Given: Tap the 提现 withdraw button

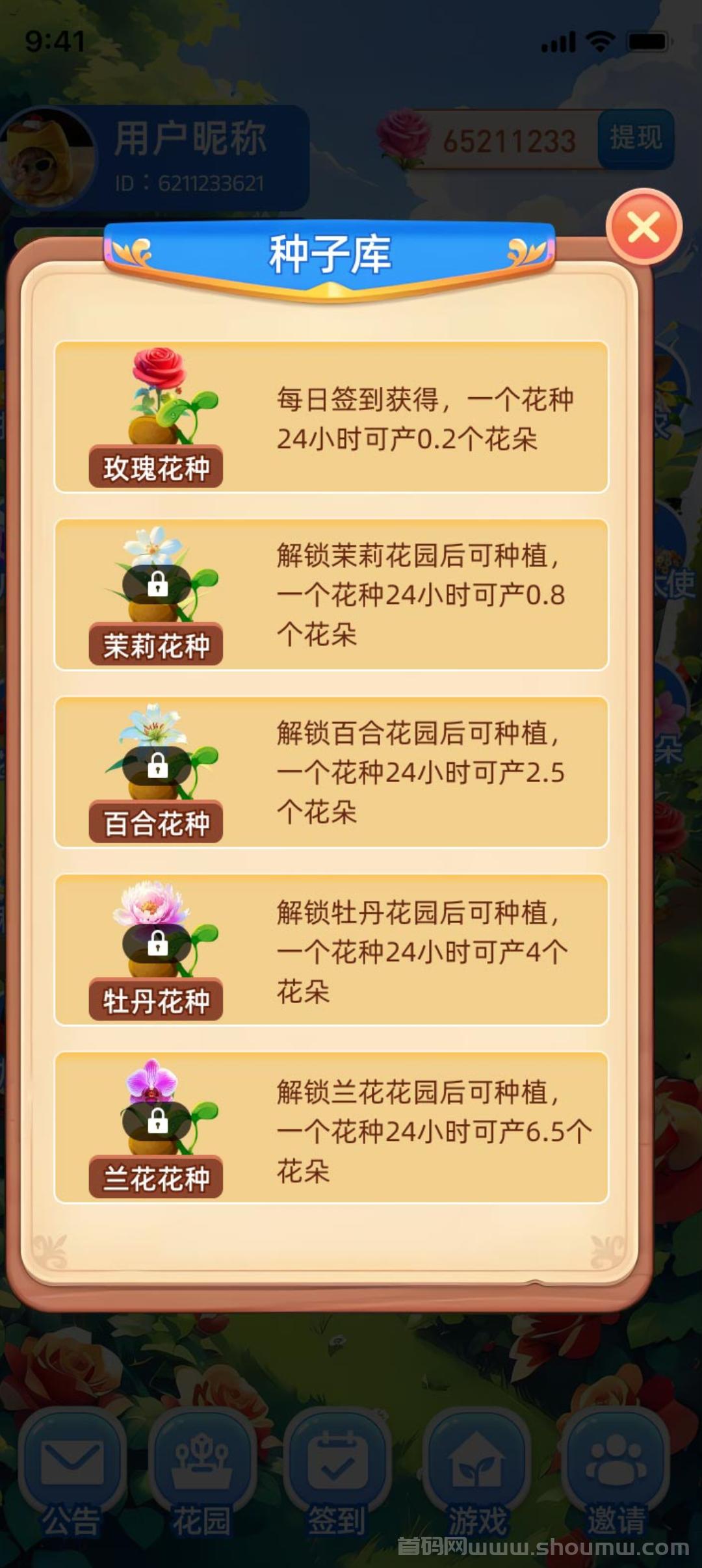Looking at the screenshot, I should pyautogui.click(x=636, y=138).
